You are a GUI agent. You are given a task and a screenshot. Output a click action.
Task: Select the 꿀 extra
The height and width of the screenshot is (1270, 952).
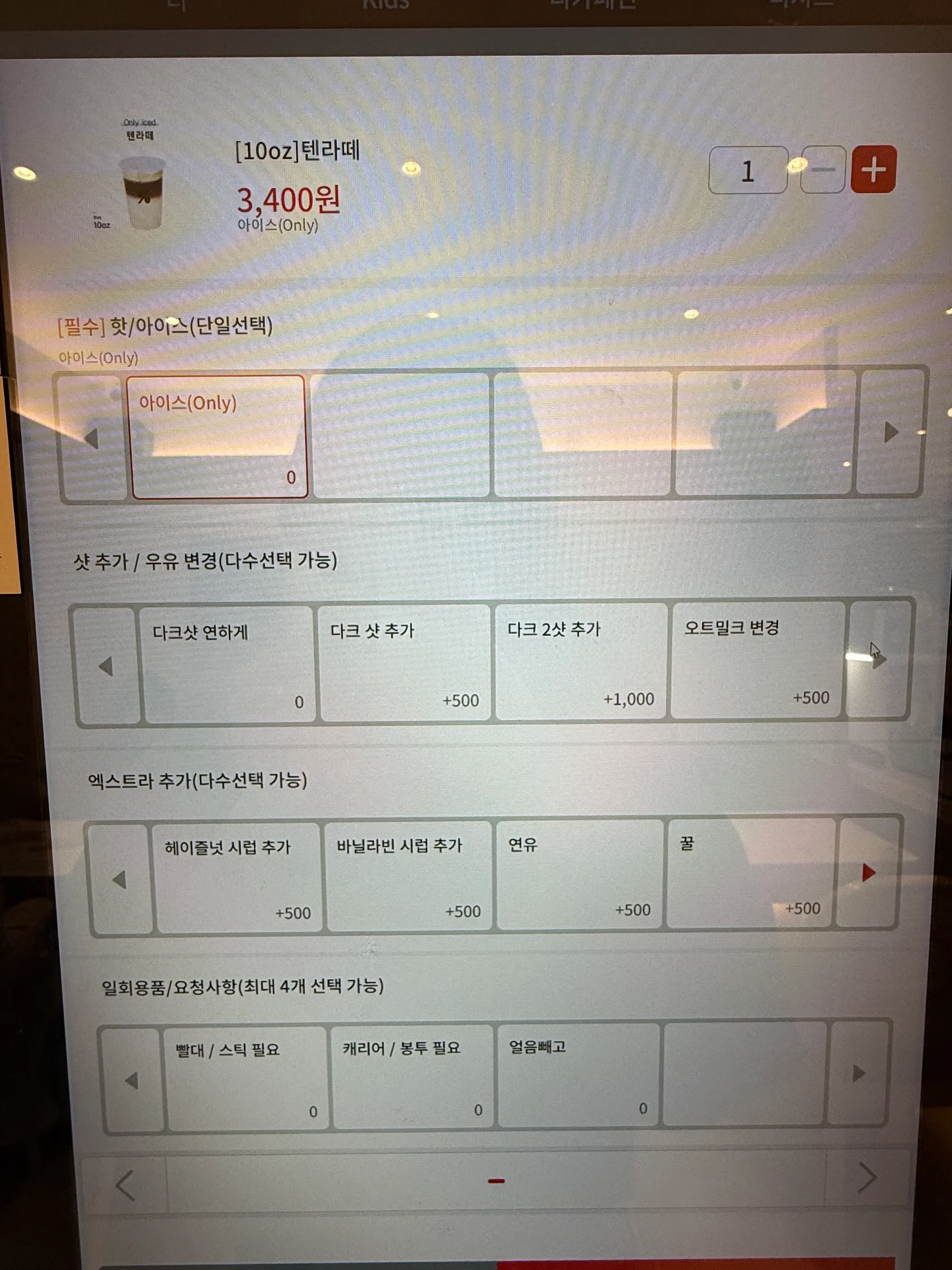click(x=749, y=873)
